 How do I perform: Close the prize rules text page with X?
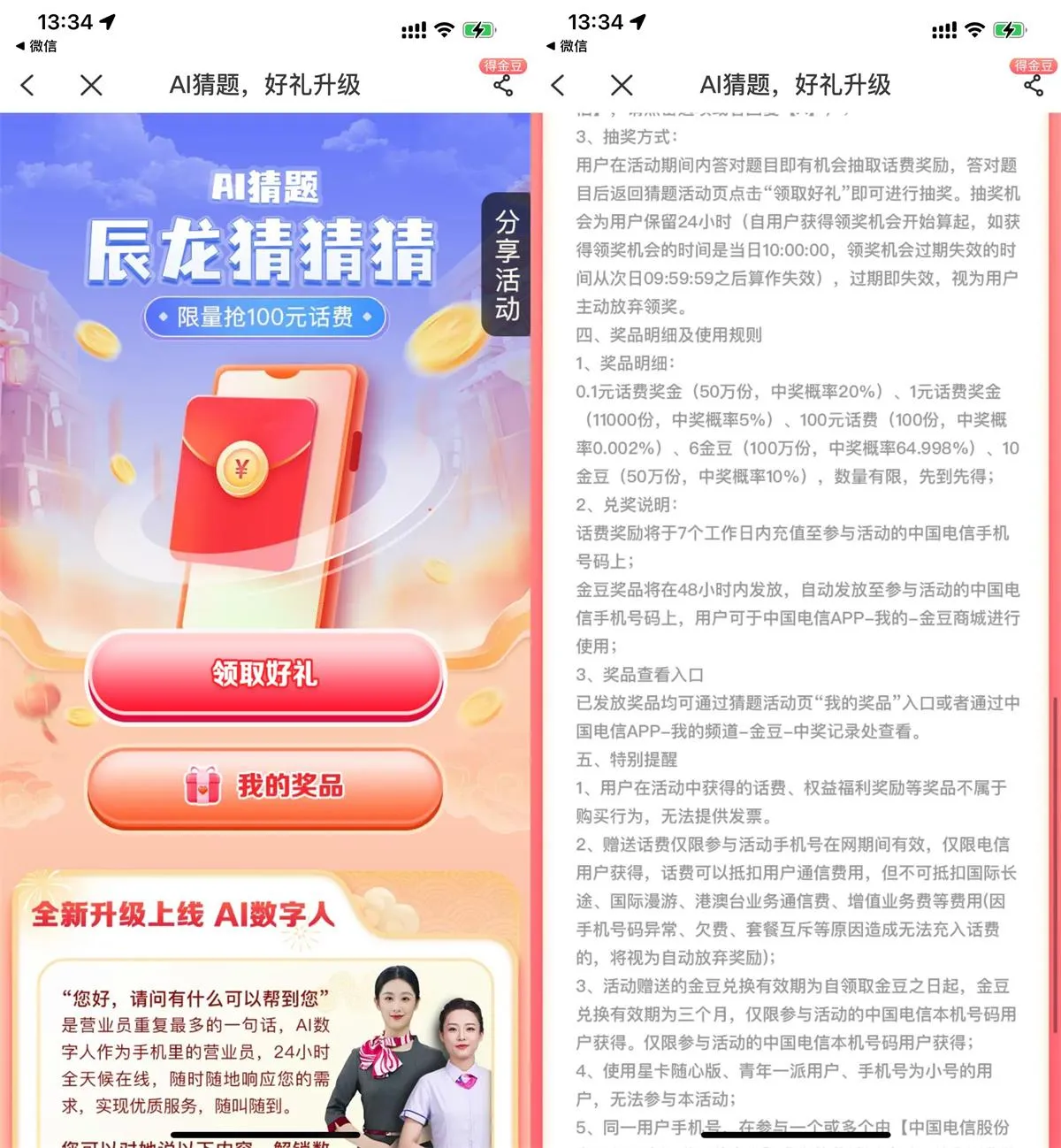click(622, 85)
